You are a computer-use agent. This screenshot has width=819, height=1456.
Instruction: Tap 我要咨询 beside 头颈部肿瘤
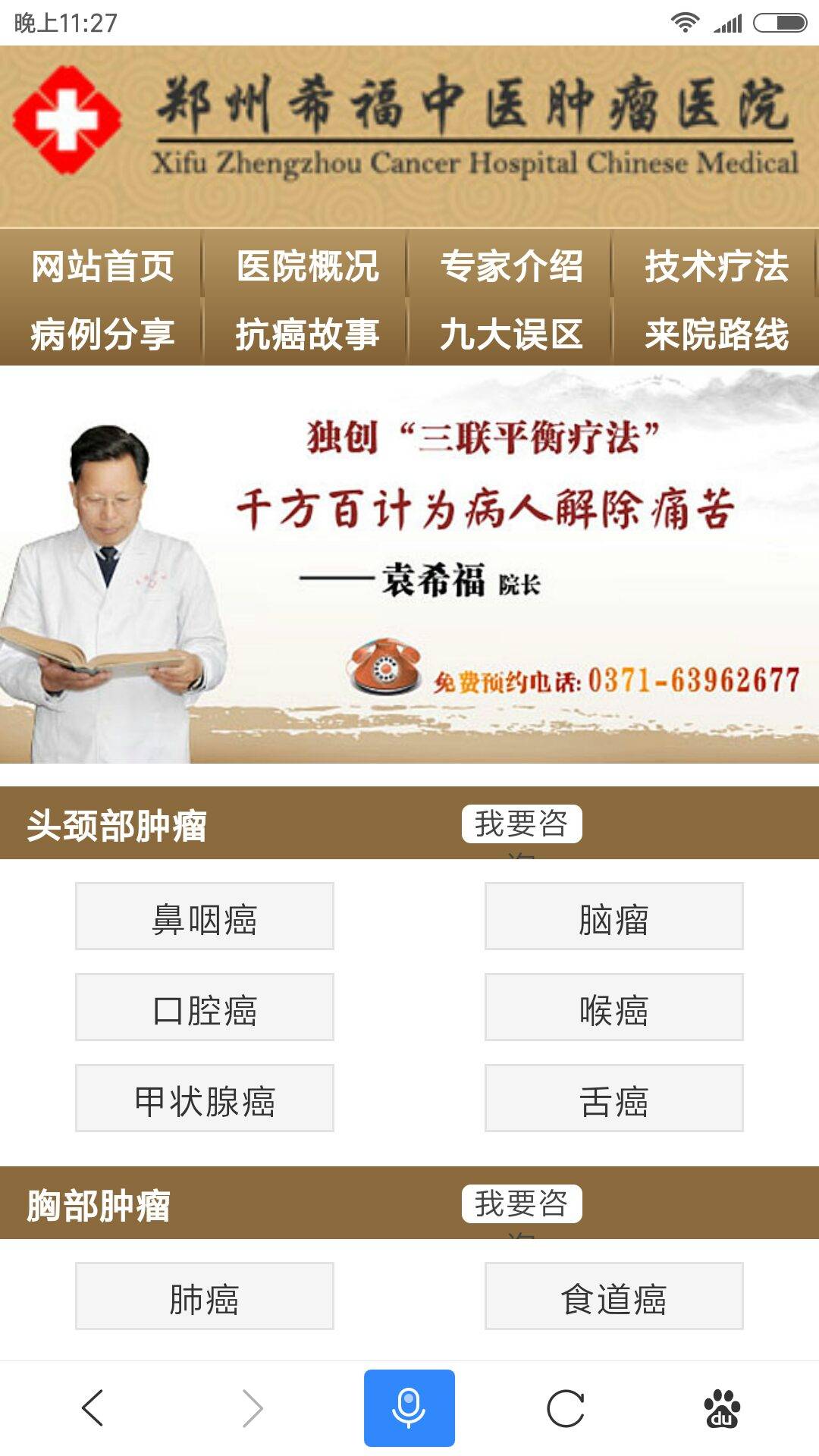(522, 824)
